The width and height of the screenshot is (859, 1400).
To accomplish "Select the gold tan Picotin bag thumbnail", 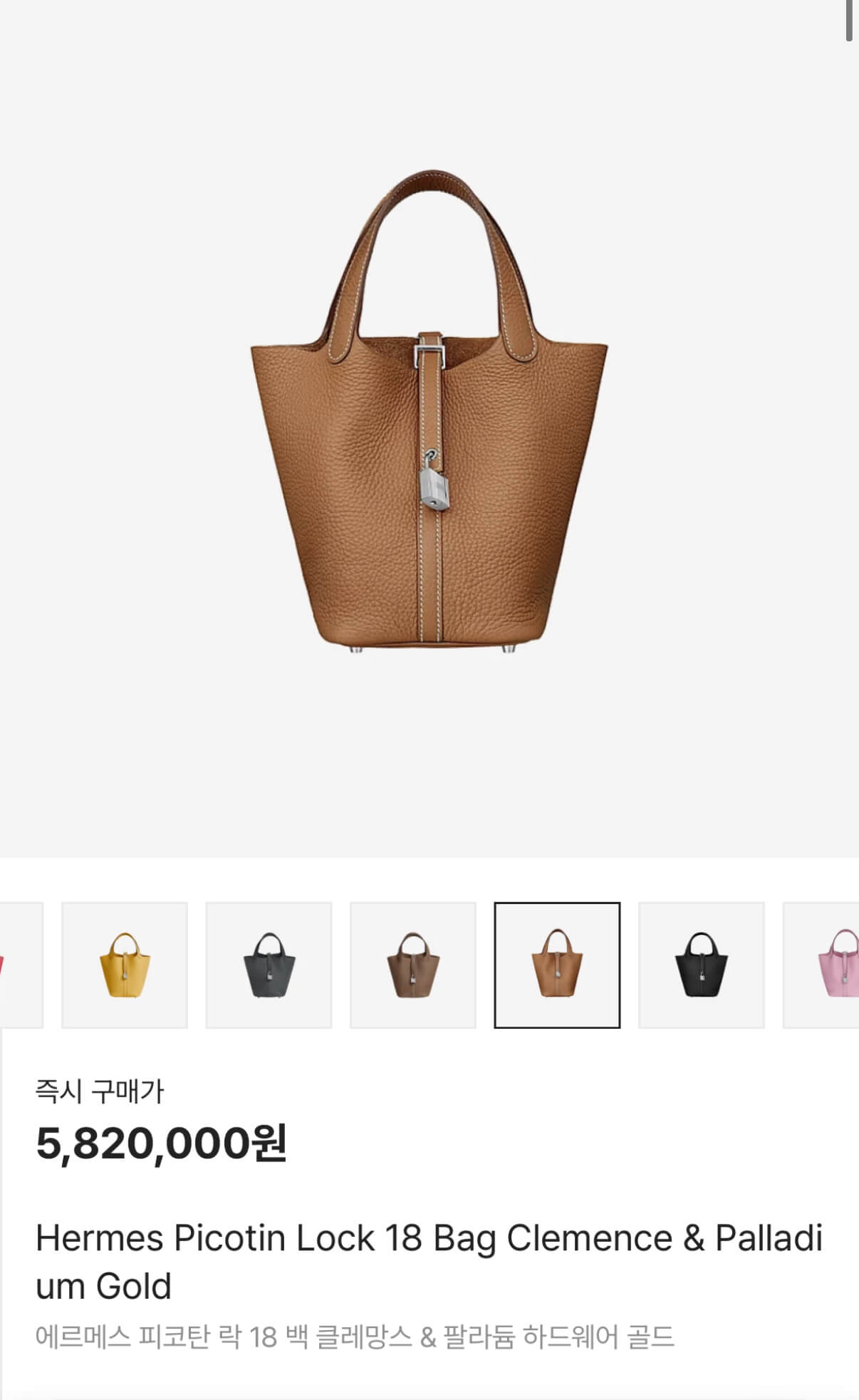I will (x=557, y=965).
